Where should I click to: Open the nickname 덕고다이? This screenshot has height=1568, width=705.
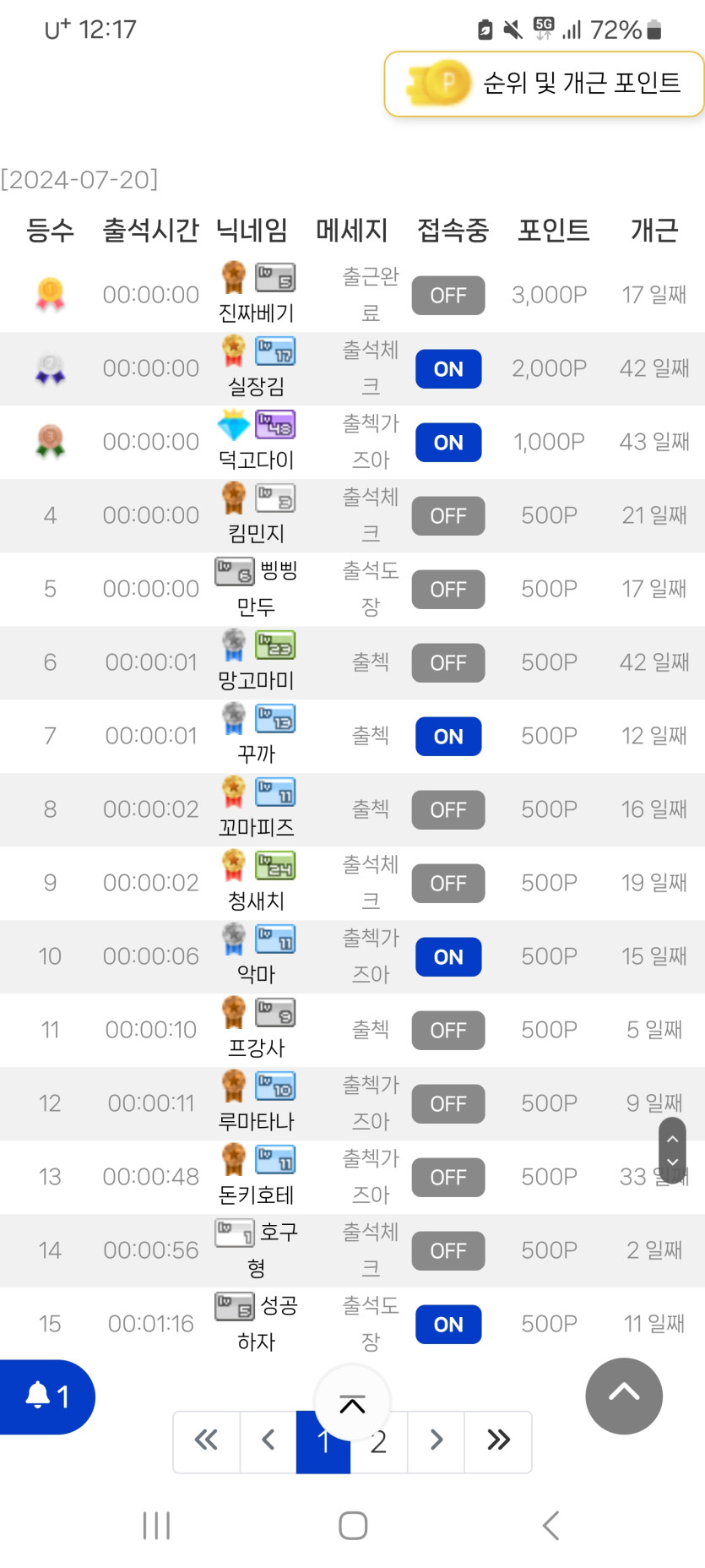[x=257, y=460]
